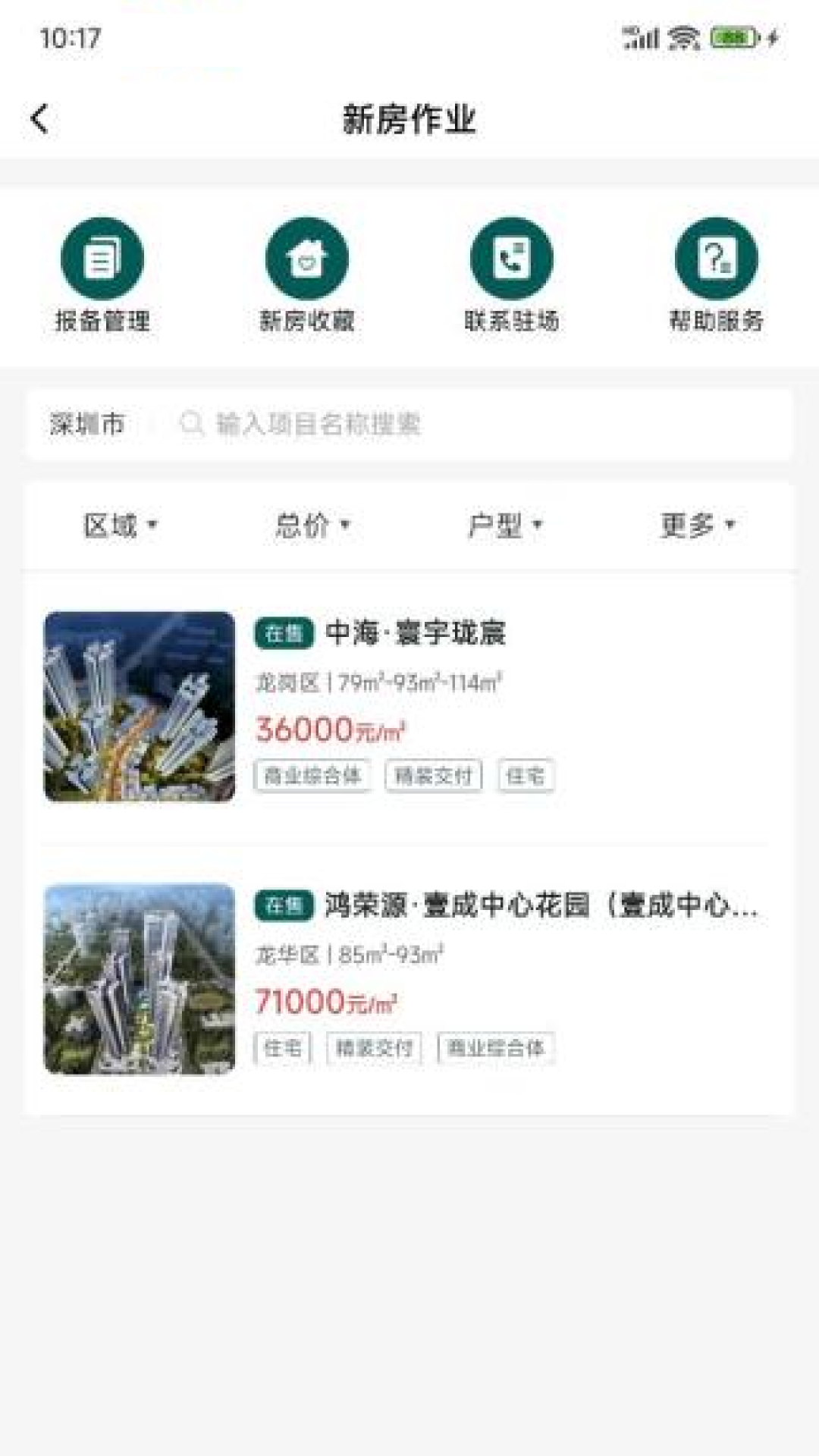Tap the Wi-Fi icon in status bar

point(681,35)
